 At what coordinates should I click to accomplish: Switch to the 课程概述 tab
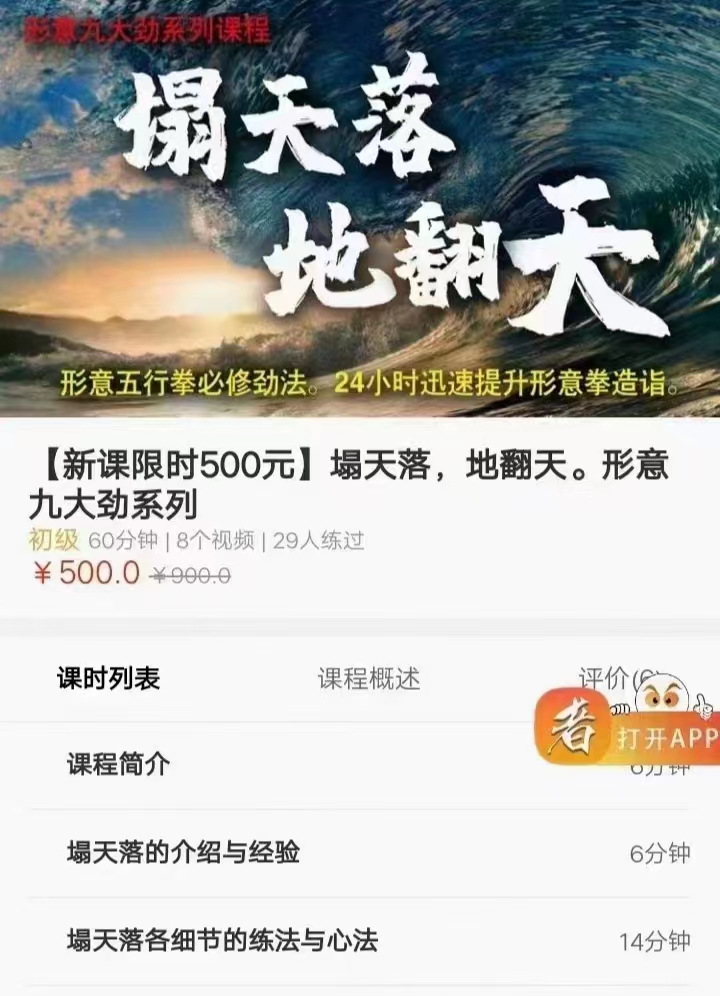(369, 679)
